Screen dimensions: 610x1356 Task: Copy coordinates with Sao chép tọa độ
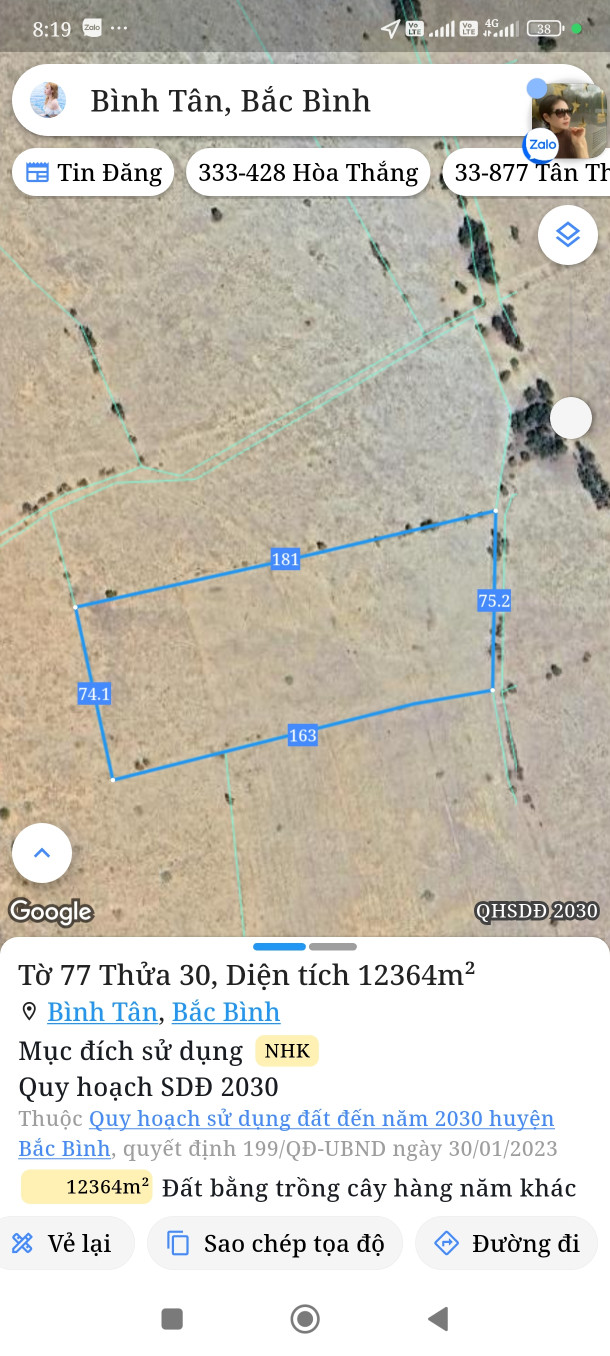point(275,1244)
